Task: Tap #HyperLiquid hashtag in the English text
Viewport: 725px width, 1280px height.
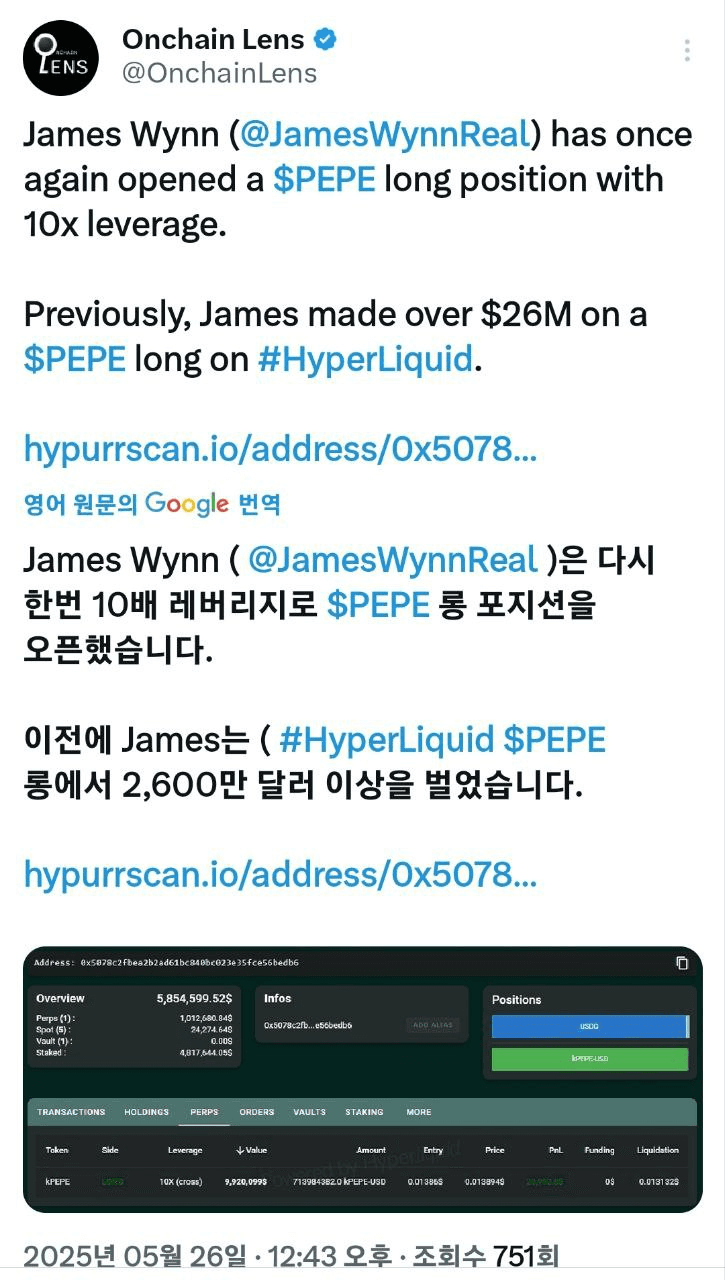Action: click(364, 359)
